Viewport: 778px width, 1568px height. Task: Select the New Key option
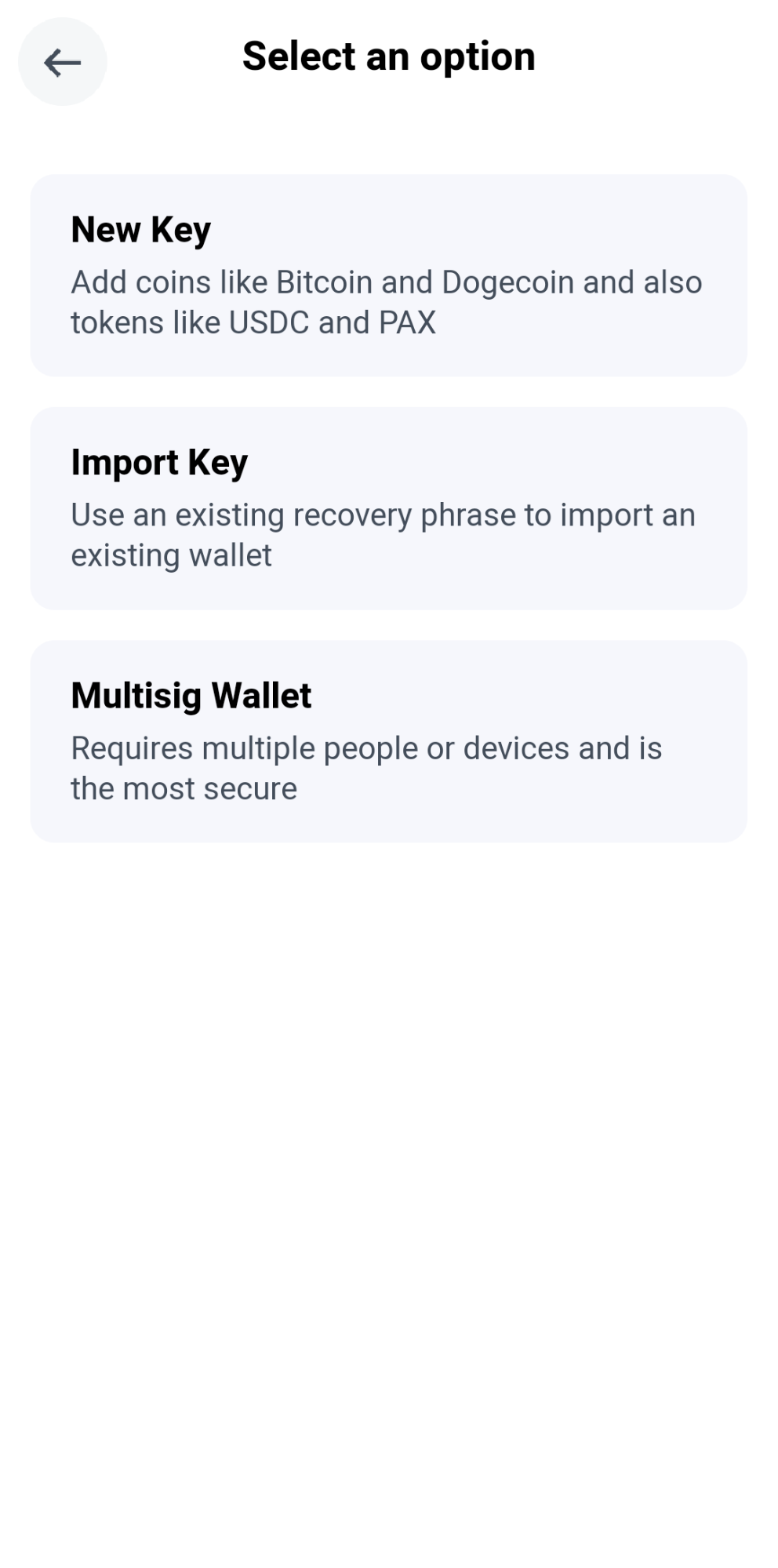(389, 275)
